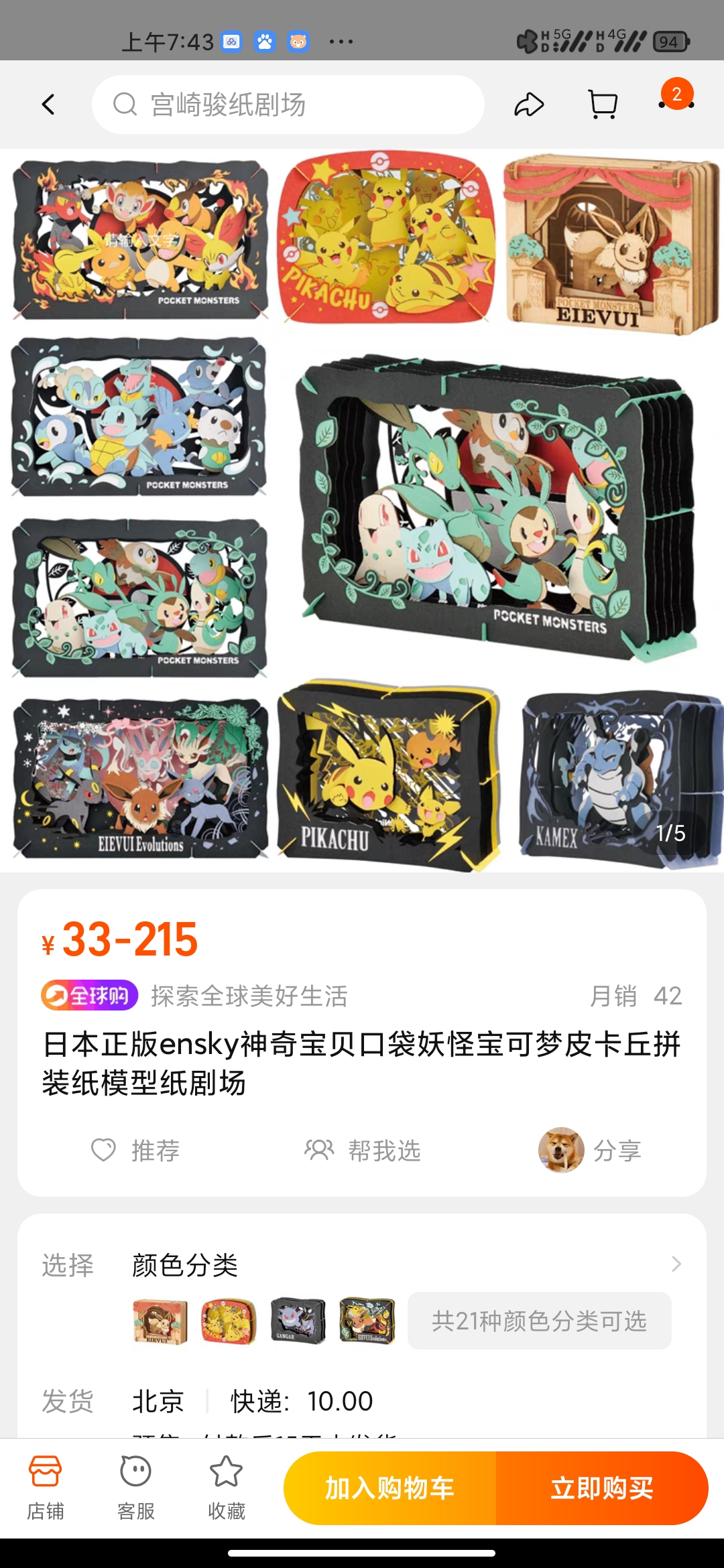This screenshot has height=1568, width=724.
Task: Tap 推荐 heart to recommend
Action: tap(135, 1150)
